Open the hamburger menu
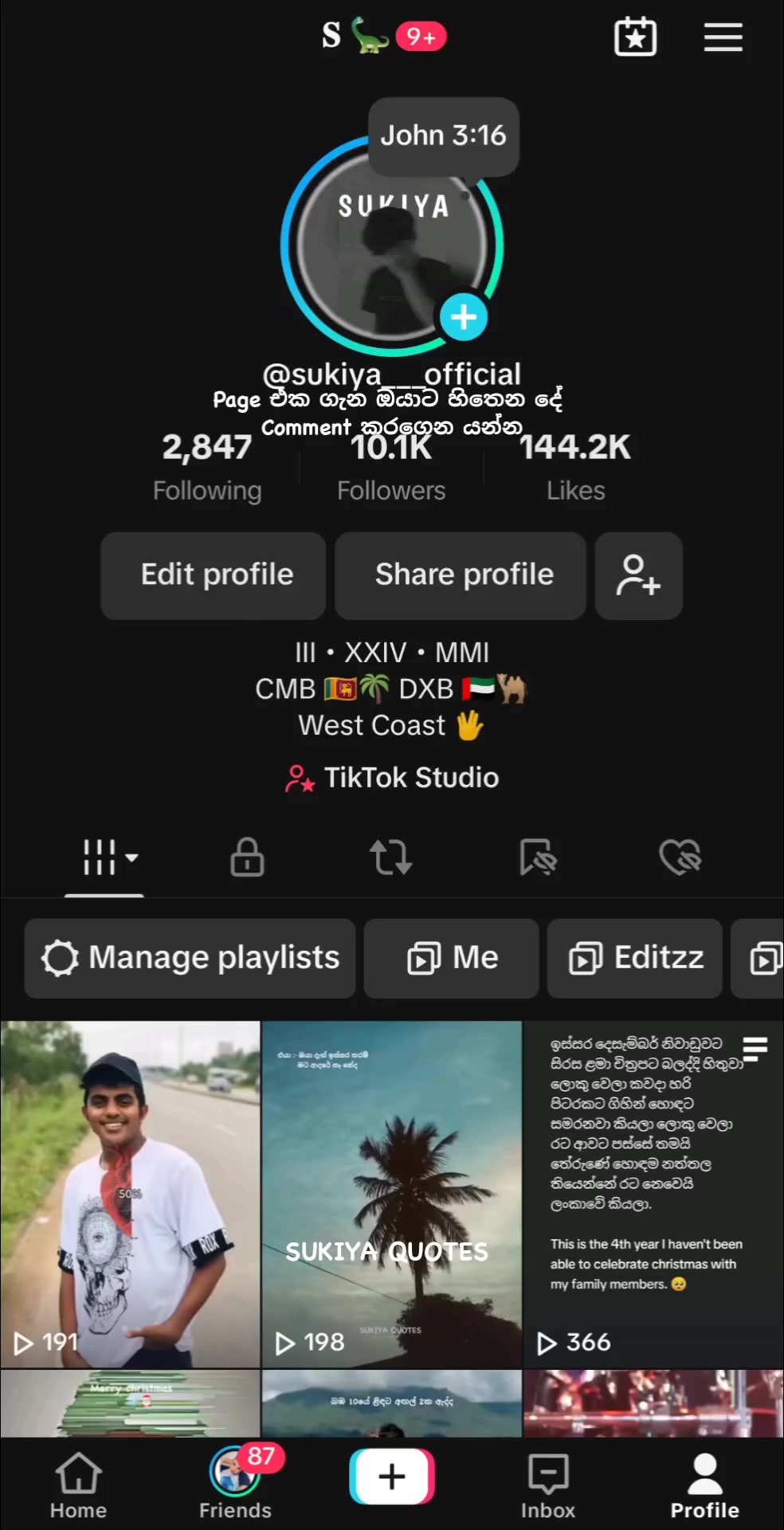This screenshot has width=784, height=1530. coord(723,37)
